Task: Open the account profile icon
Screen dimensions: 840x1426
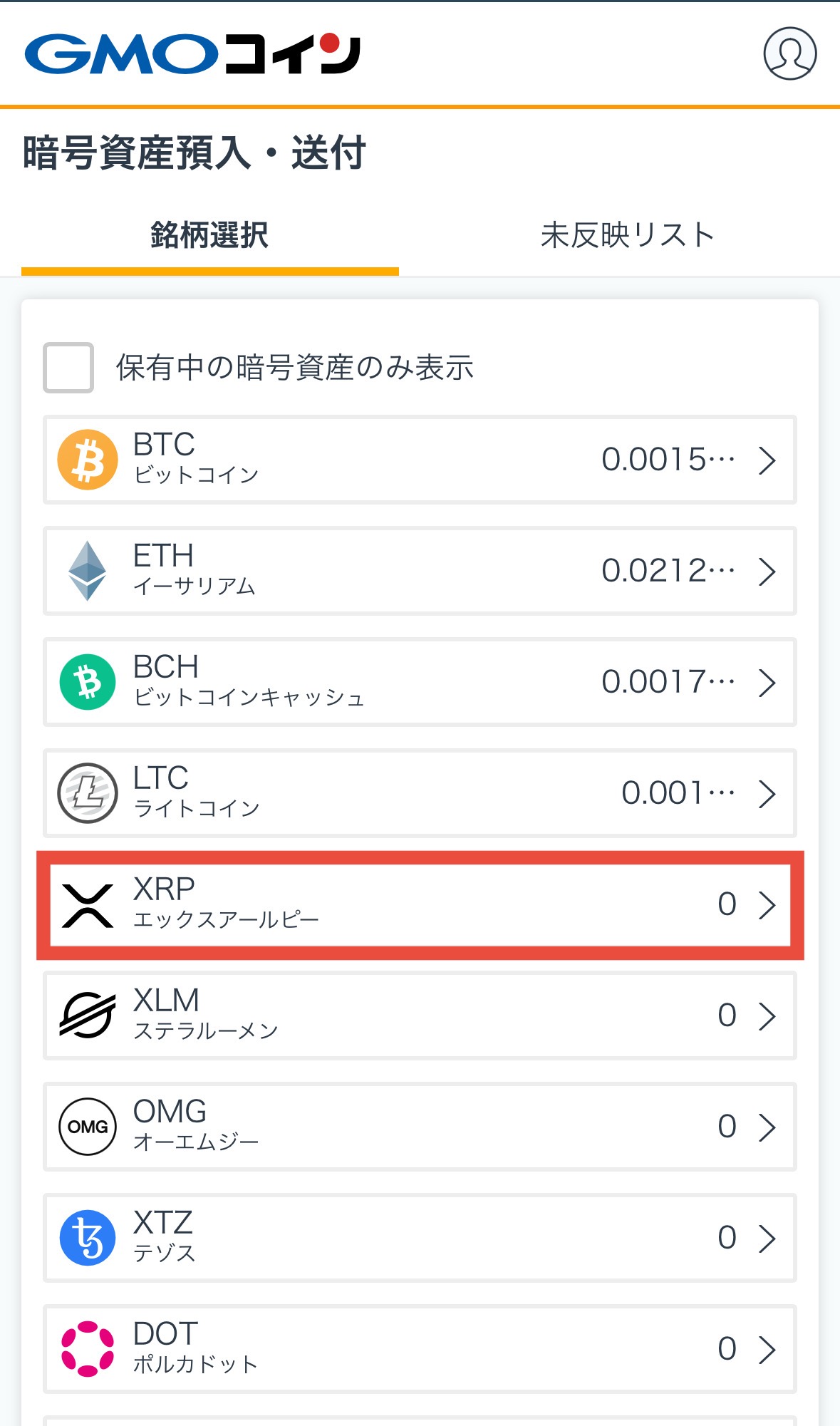Action: [789, 53]
